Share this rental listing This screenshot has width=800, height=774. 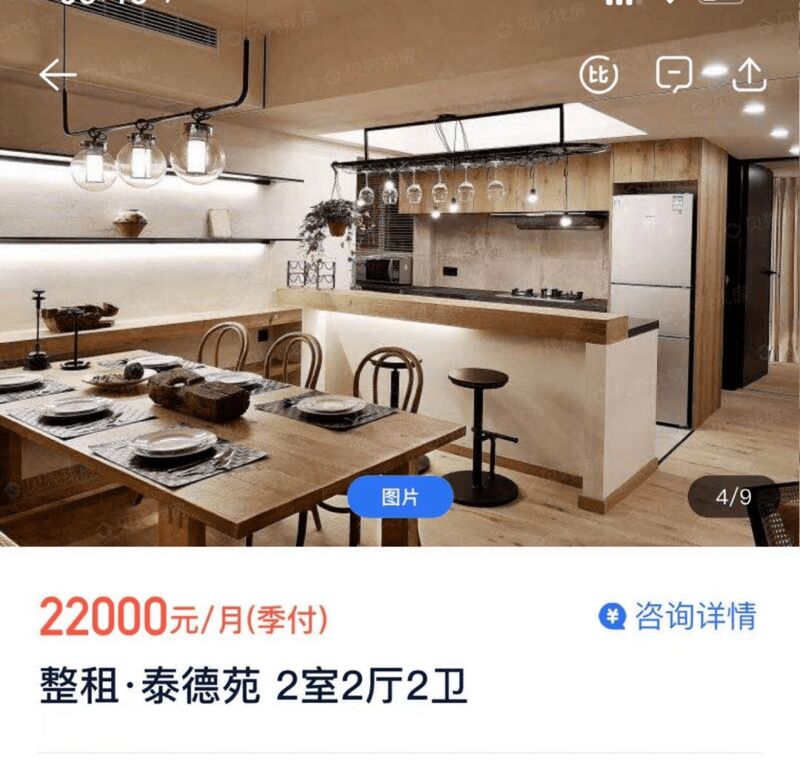(x=748, y=74)
